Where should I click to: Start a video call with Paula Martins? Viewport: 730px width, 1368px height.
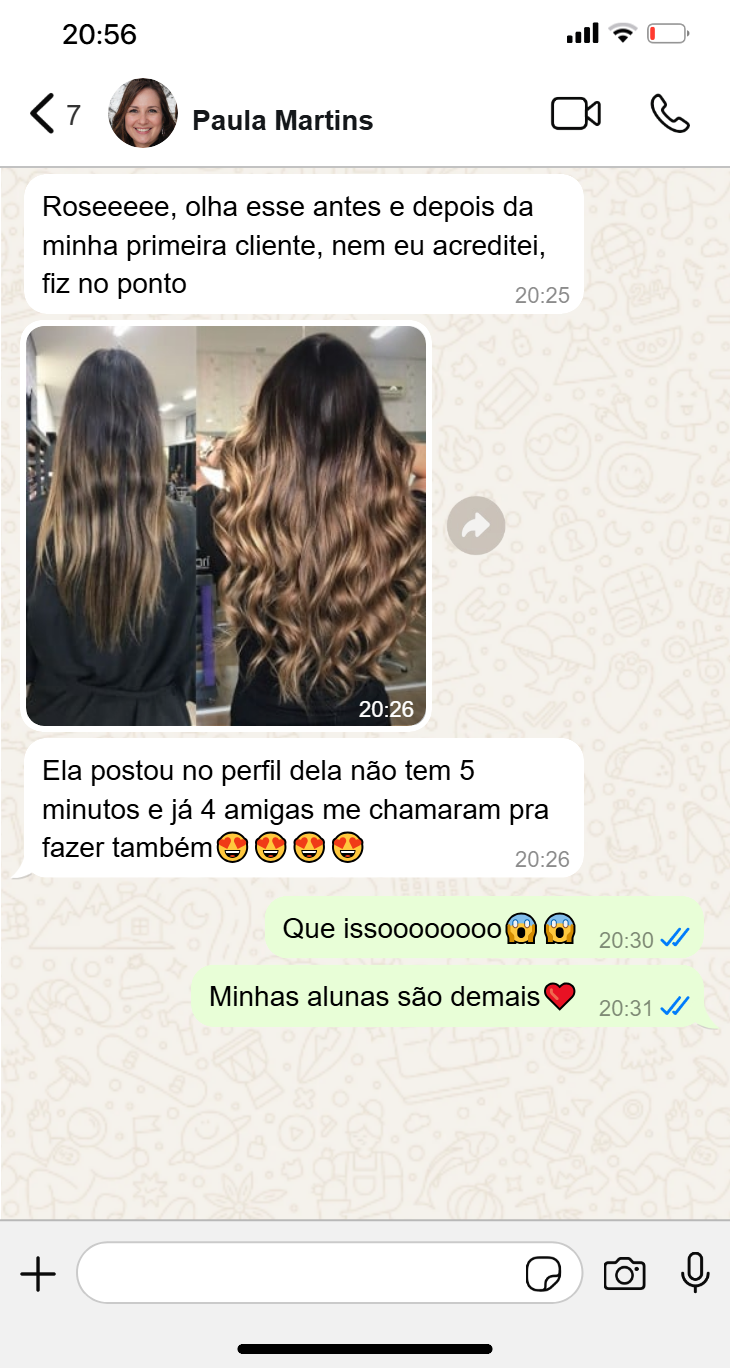click(x=576, y=114)
